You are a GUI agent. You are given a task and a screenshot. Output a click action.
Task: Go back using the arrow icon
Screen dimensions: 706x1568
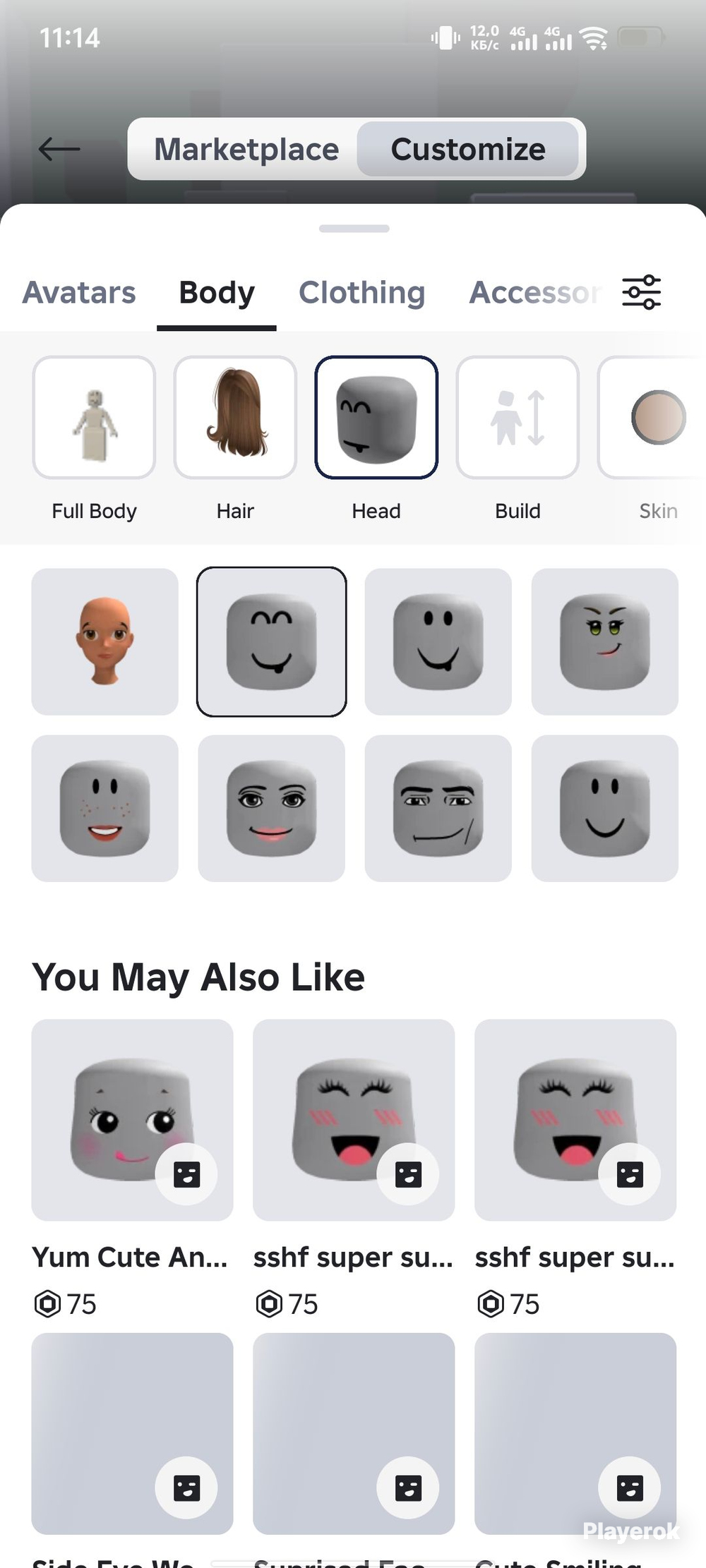click(x=59, y=149)
